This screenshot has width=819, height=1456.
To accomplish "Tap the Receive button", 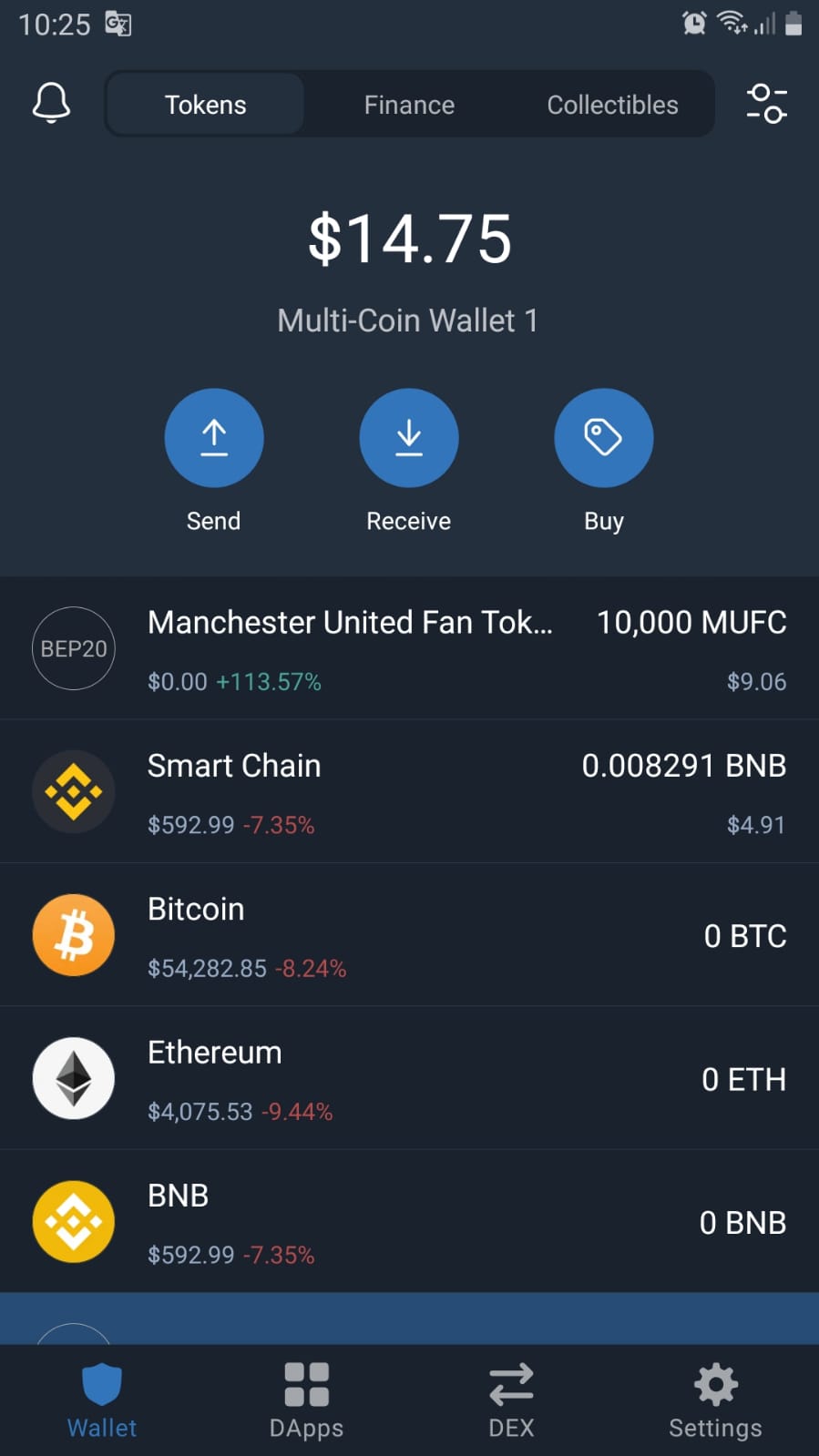I will point(409,438).
